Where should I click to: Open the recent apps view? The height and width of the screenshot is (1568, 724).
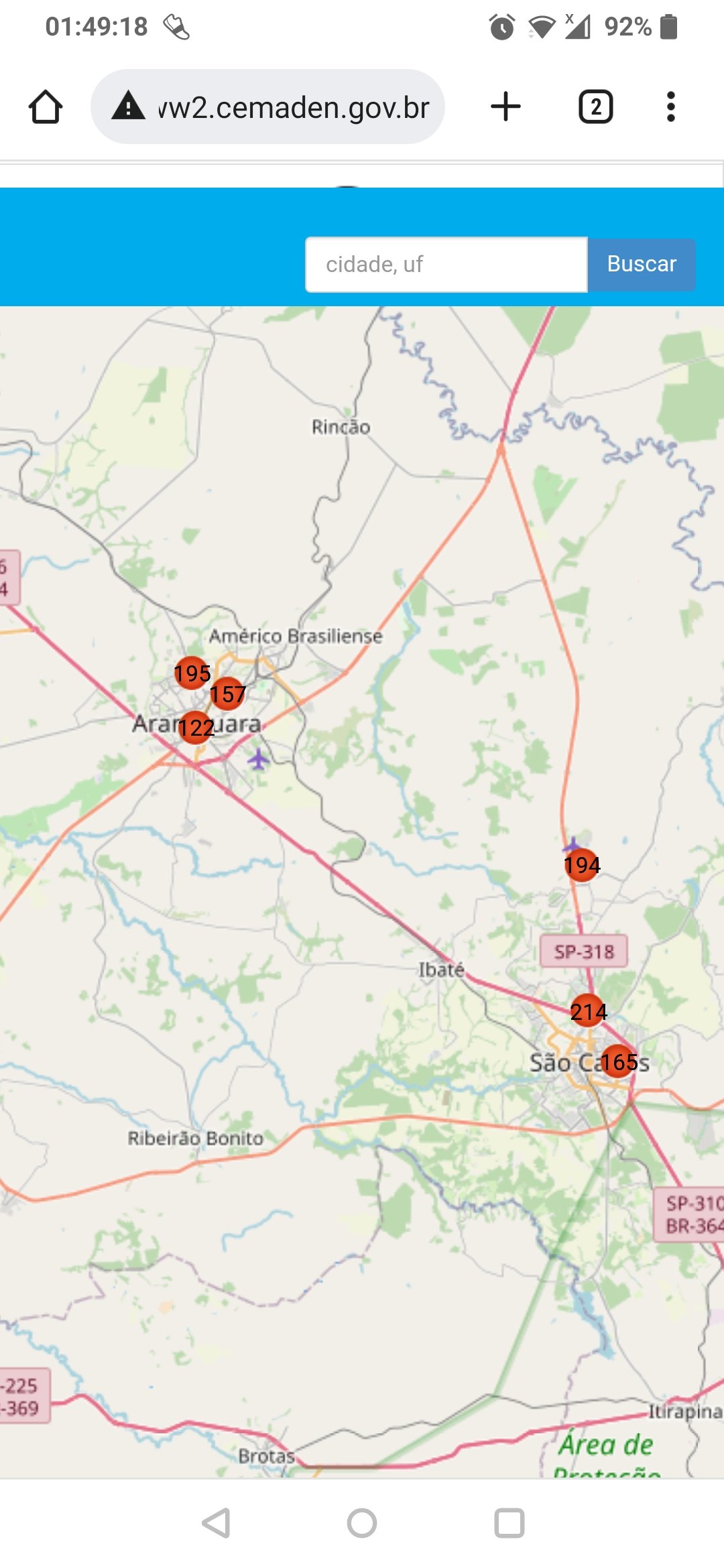coord(509,1523)
